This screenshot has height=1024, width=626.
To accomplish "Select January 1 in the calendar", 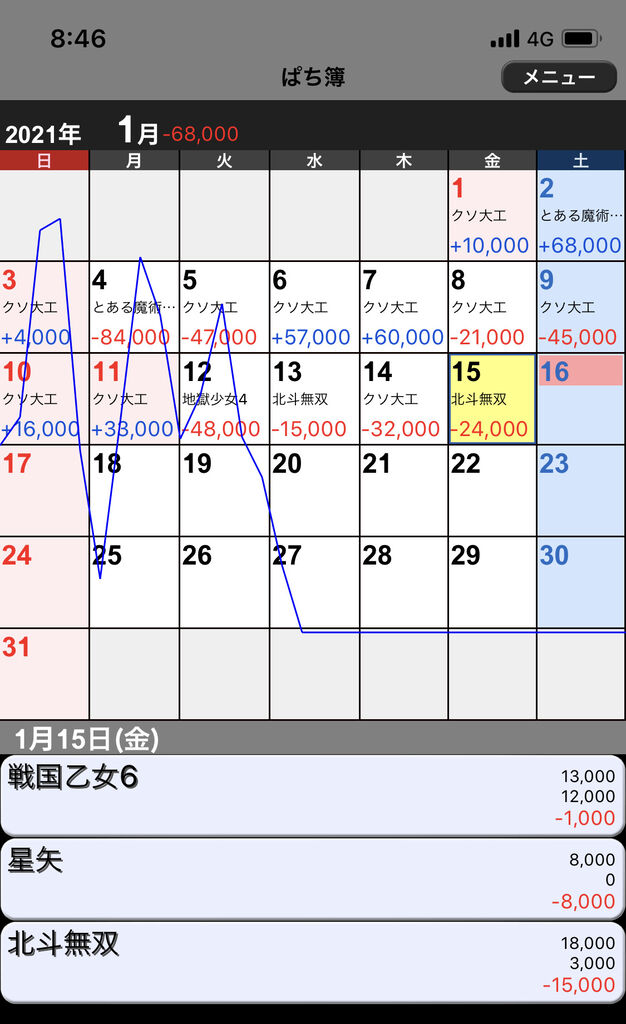I will (x=492, y=216).
